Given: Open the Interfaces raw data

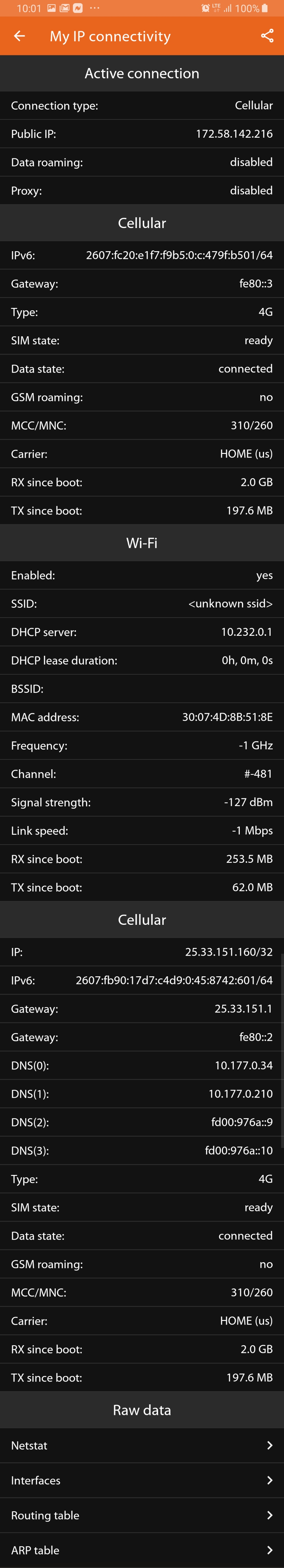Looking at the screenshot, I should point(141,1480).
